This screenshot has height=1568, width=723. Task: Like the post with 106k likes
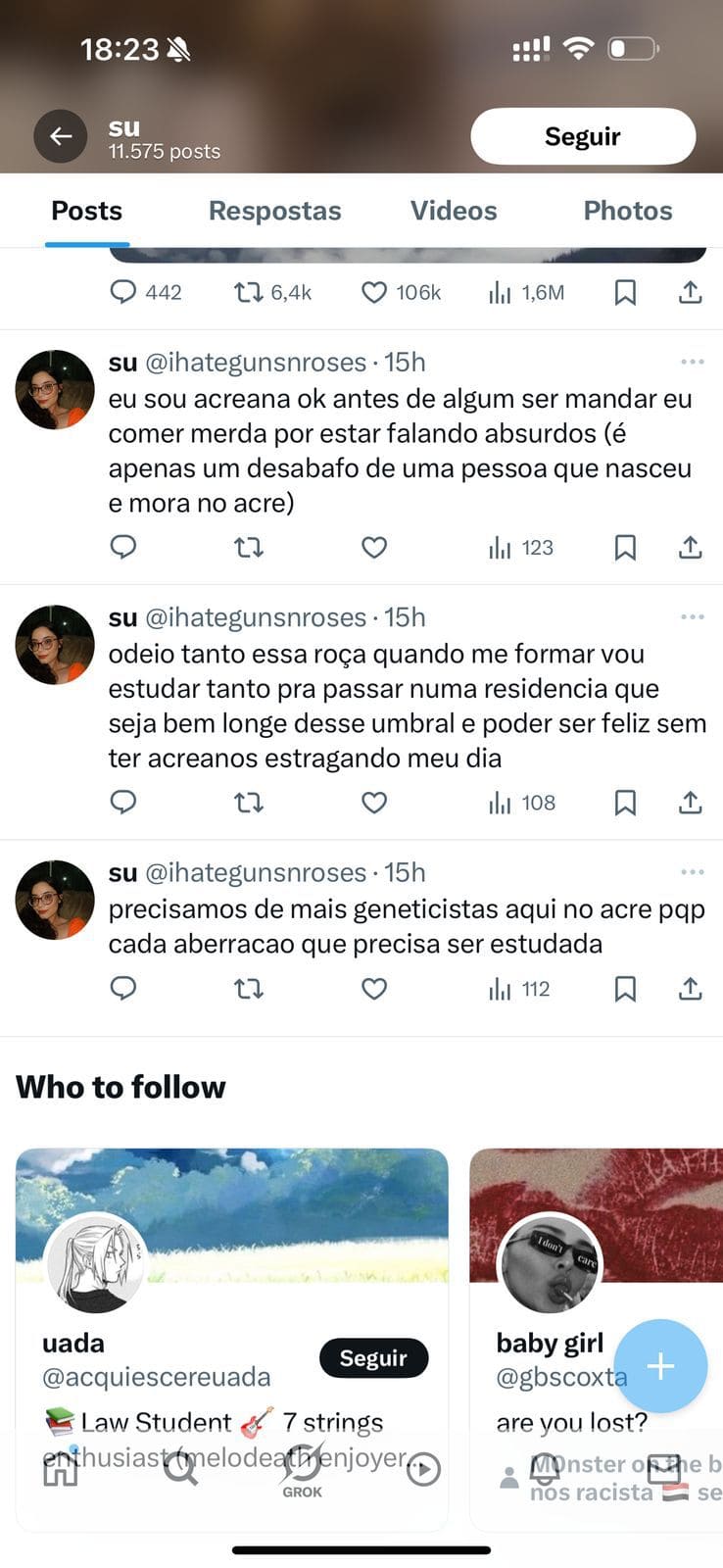click(374, 292)
